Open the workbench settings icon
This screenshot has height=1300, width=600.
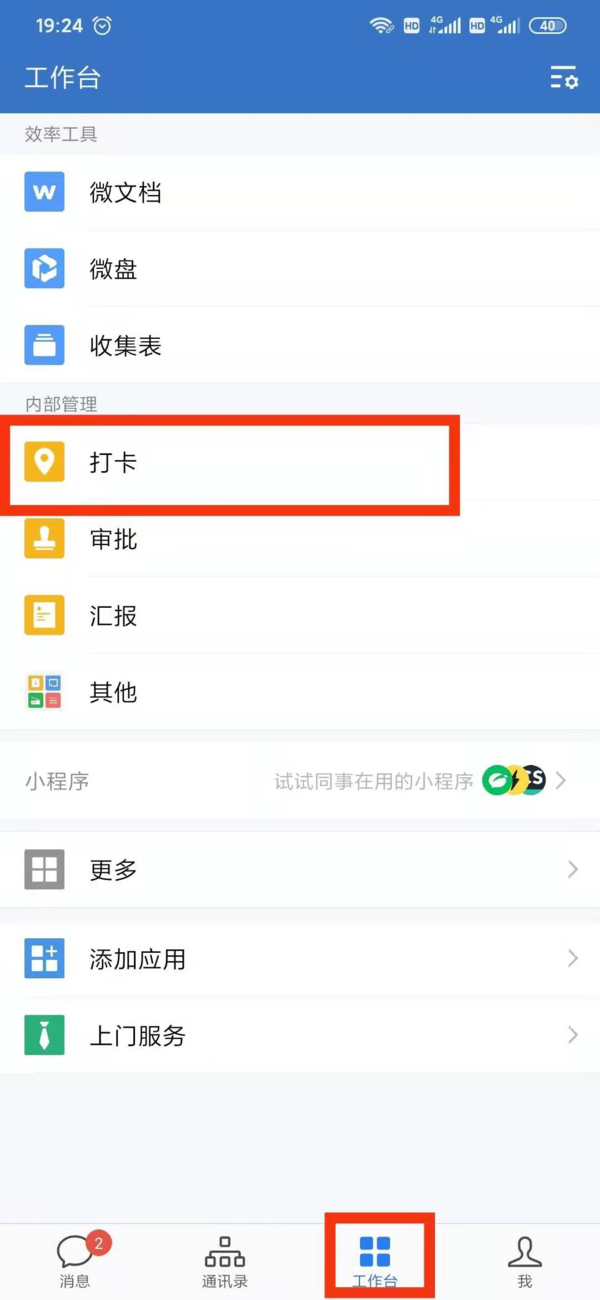(x=564, y=78)
